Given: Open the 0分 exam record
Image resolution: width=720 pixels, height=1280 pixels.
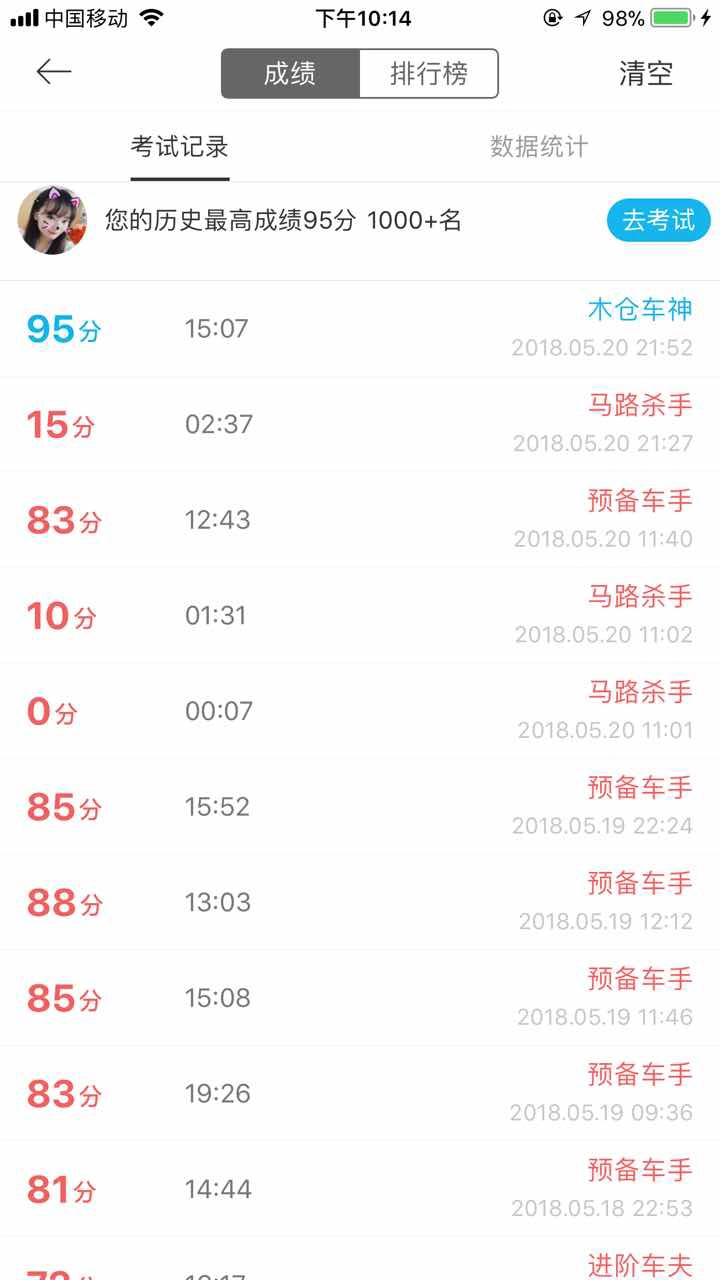Looking at the screenshot, I should 360,711.
